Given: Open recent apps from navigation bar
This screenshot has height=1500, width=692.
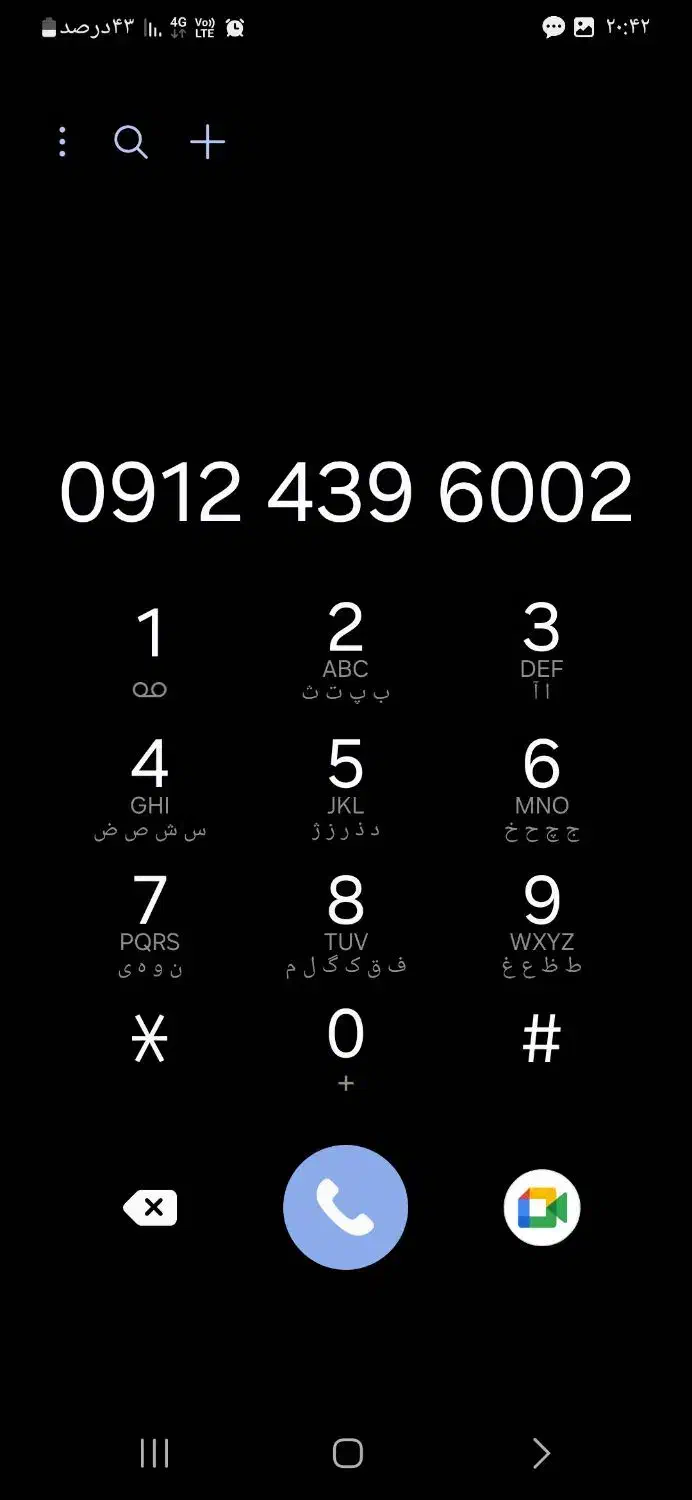Looking at the screenshot, I should pyautogui.click(x=154, y=1453).
